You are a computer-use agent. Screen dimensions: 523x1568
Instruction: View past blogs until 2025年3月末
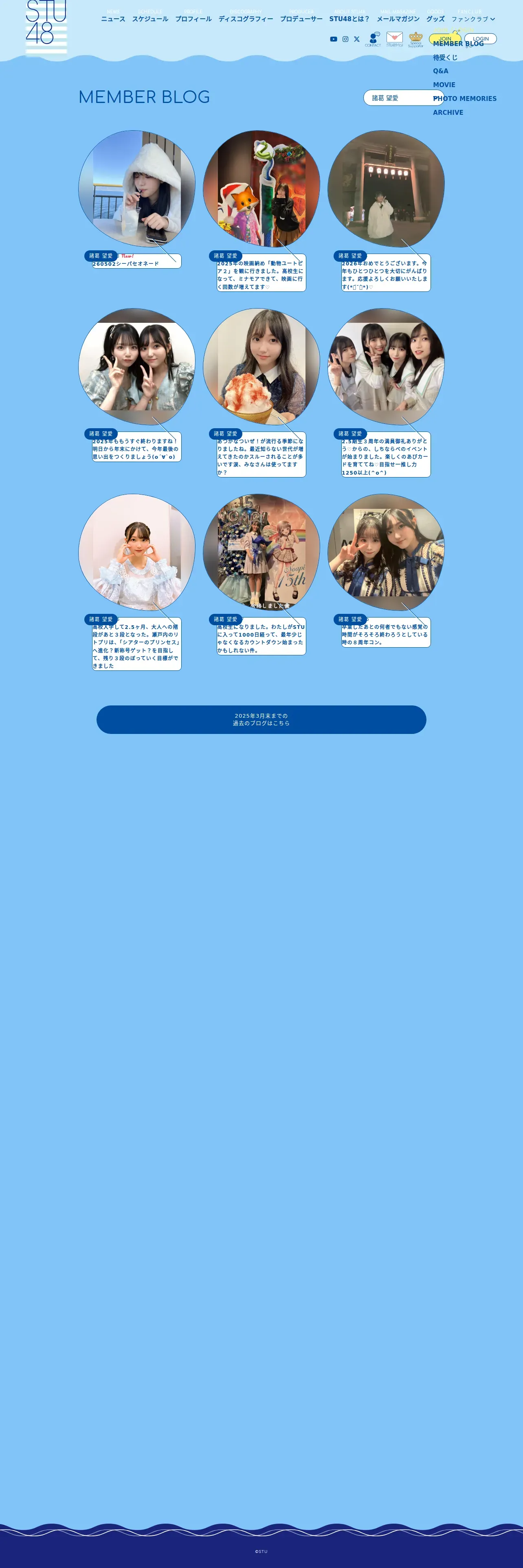pos(261,719)
